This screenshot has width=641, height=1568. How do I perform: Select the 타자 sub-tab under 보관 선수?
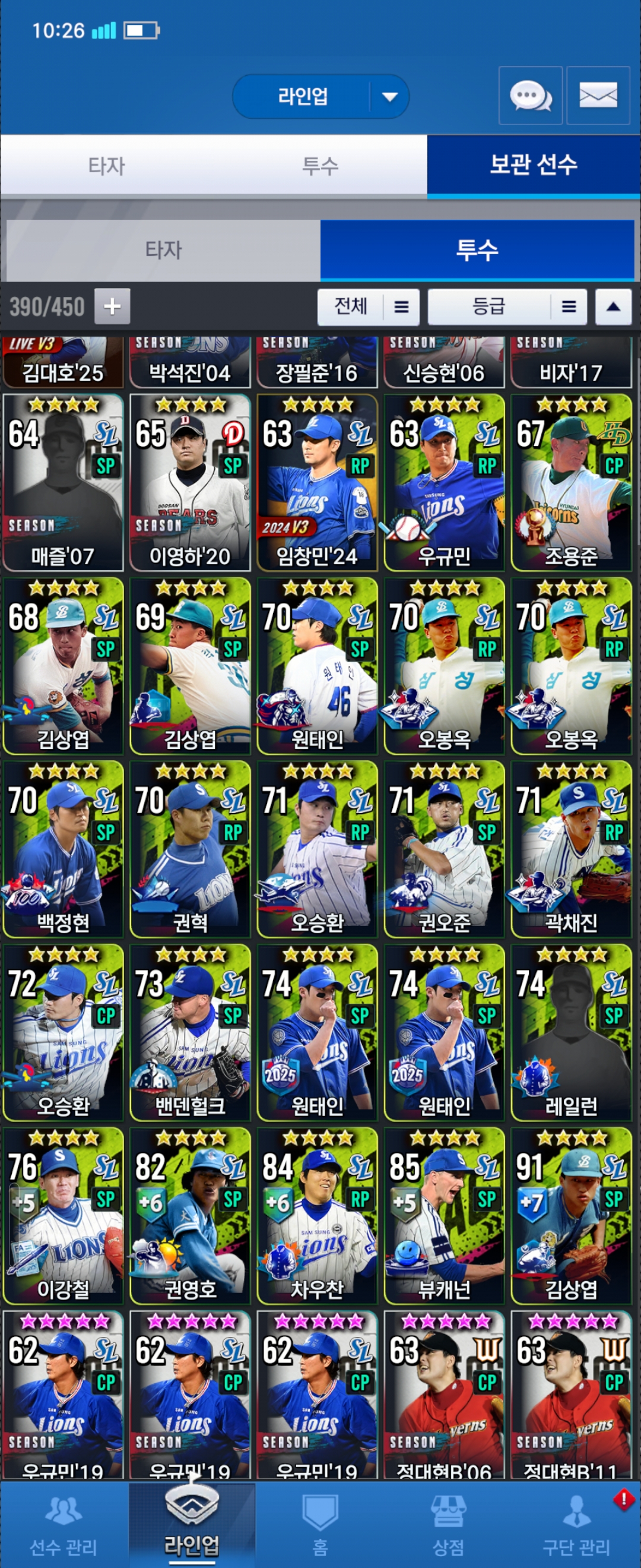click(x=163, y=250)
